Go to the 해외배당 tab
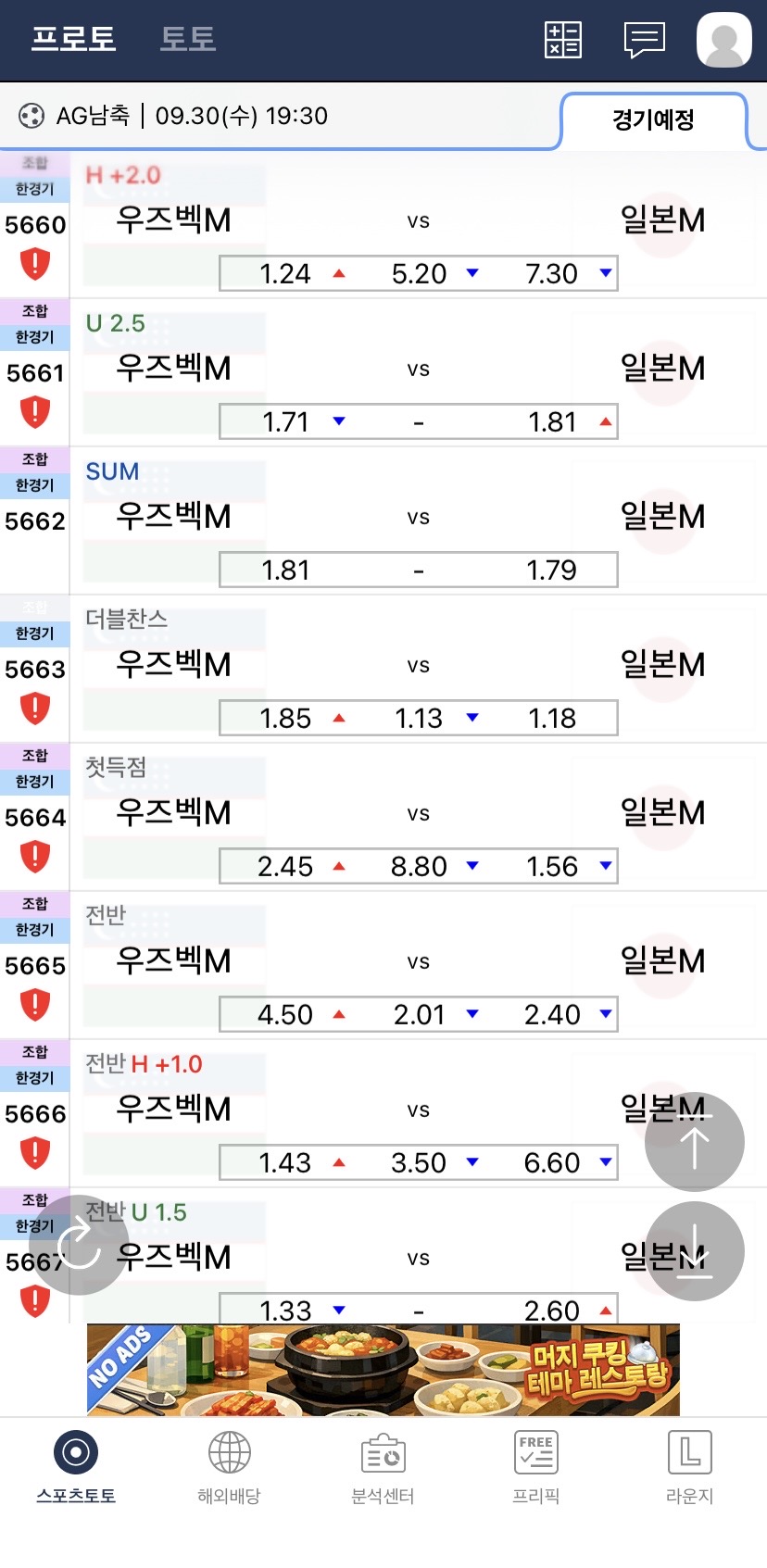Viewport: 767px width, 1568px height. [230, 1468]
